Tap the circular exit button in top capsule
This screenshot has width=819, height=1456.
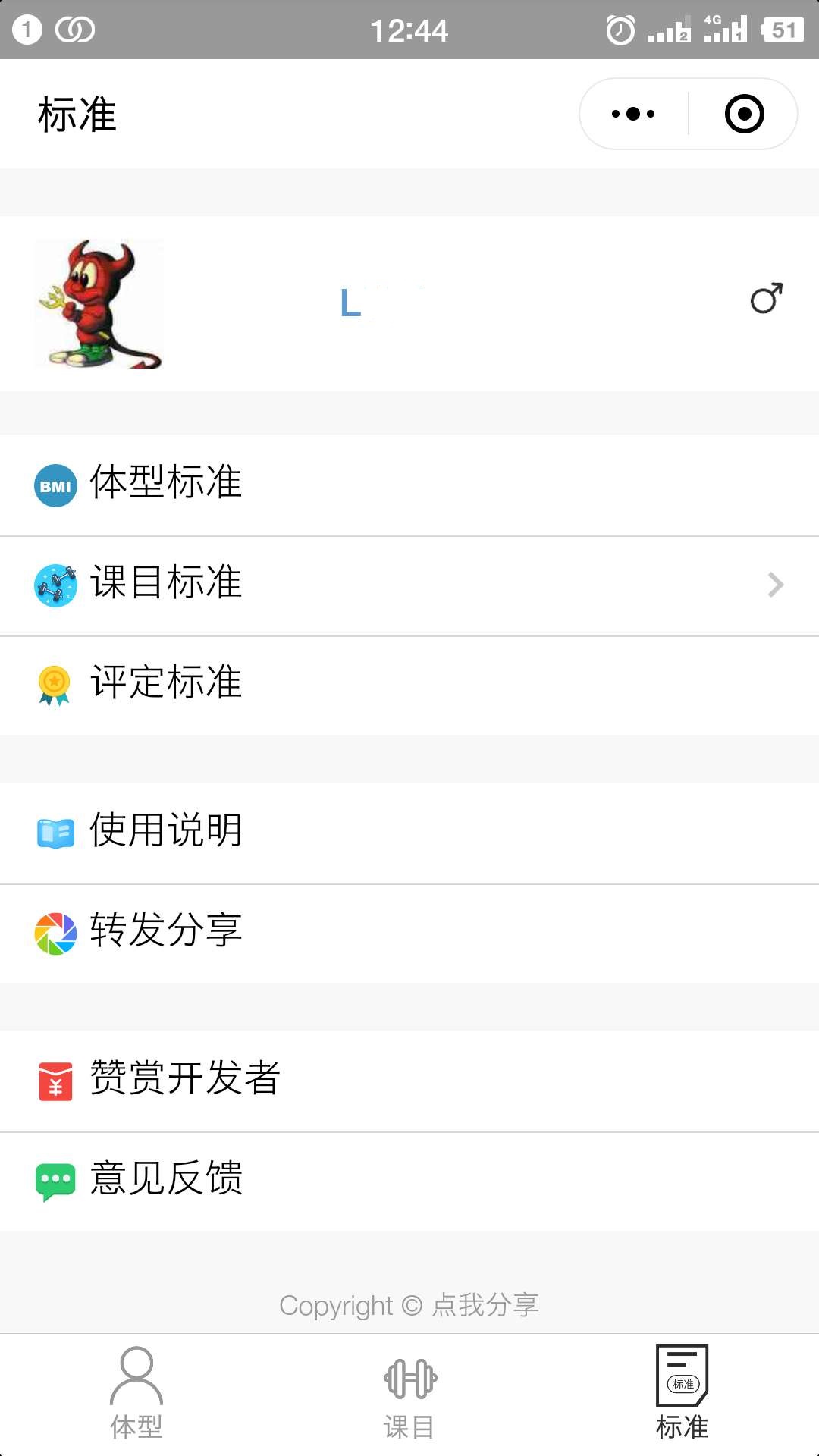(744, 113)
